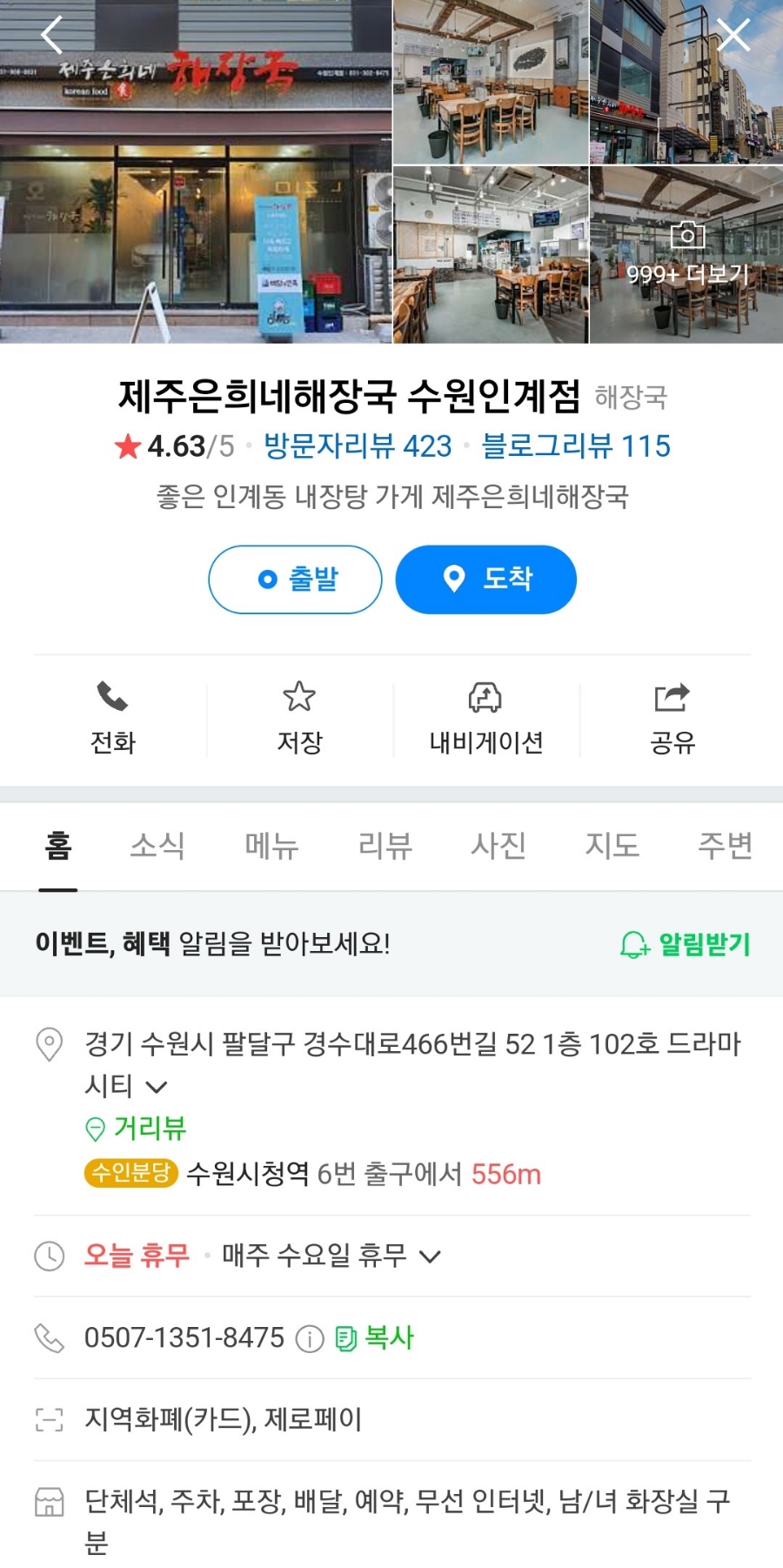
Task: Open 방문자리뷰 423 reviews
Action: pos(358,446)
